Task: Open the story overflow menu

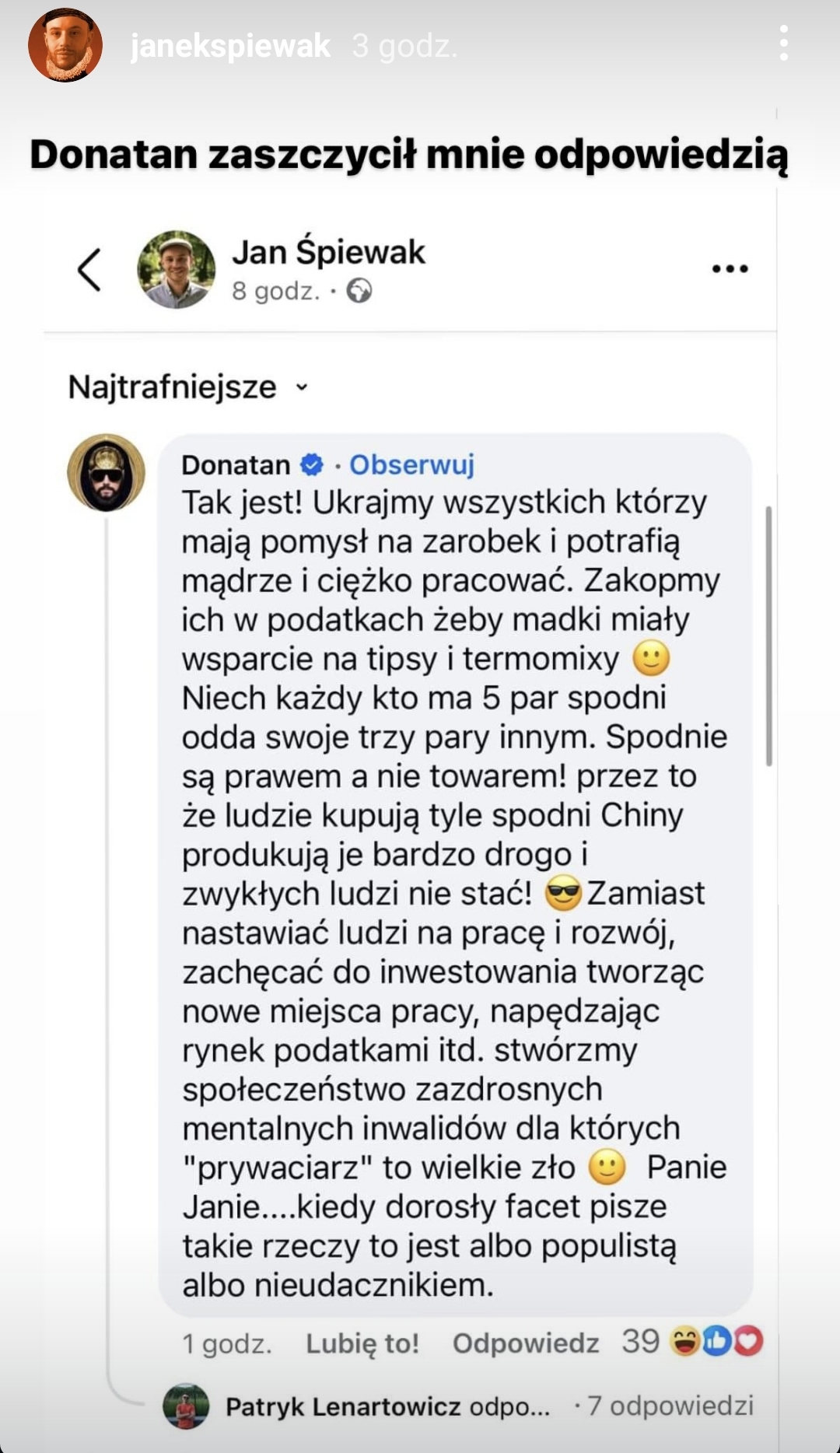Action: (x=783, y=44)
